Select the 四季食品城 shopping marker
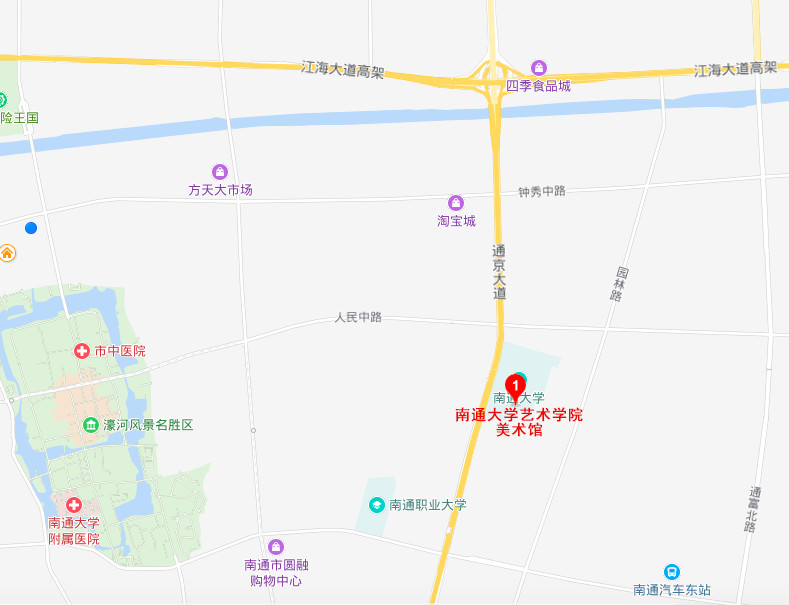The width and height of the screenshot is (789, 605). pyautogui.click(x=539, y=68)
